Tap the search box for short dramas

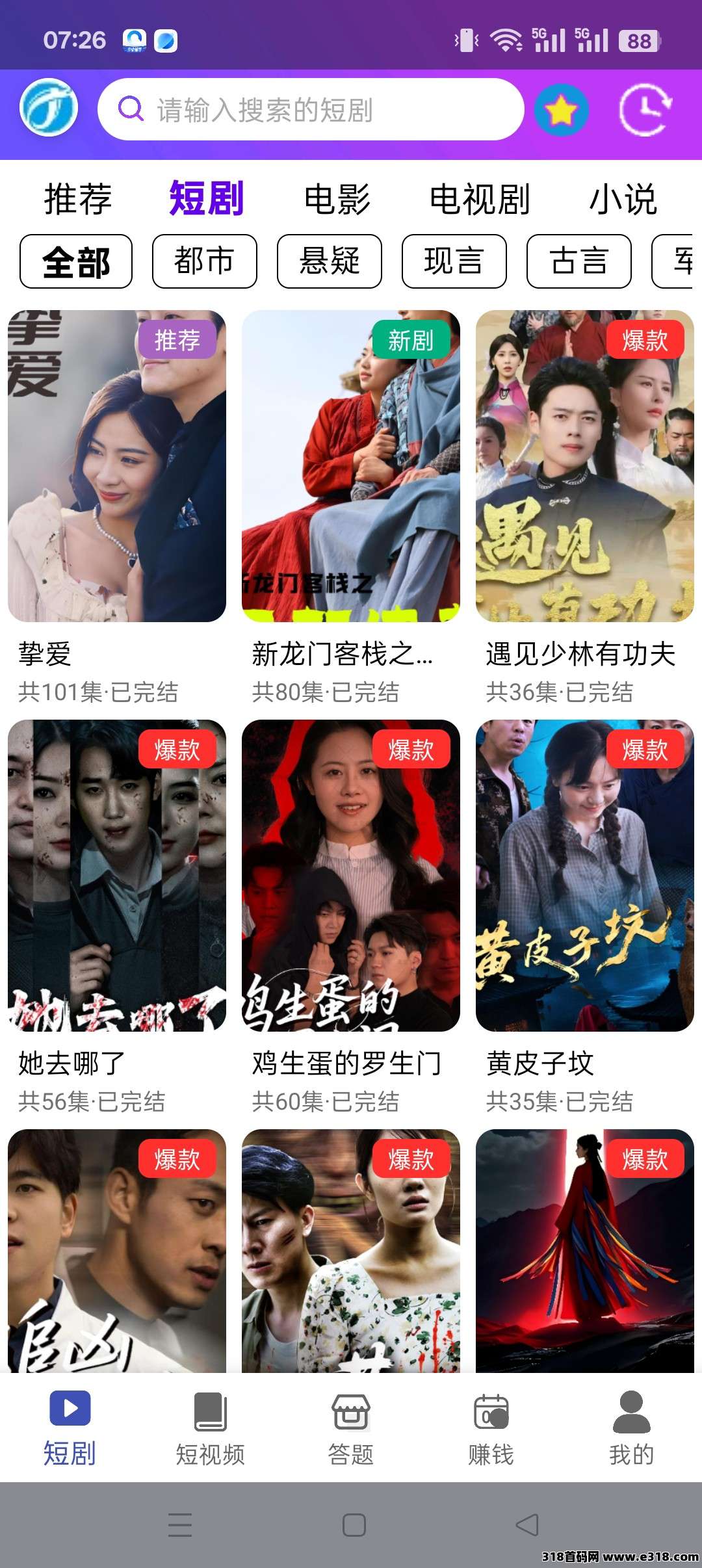311,109
